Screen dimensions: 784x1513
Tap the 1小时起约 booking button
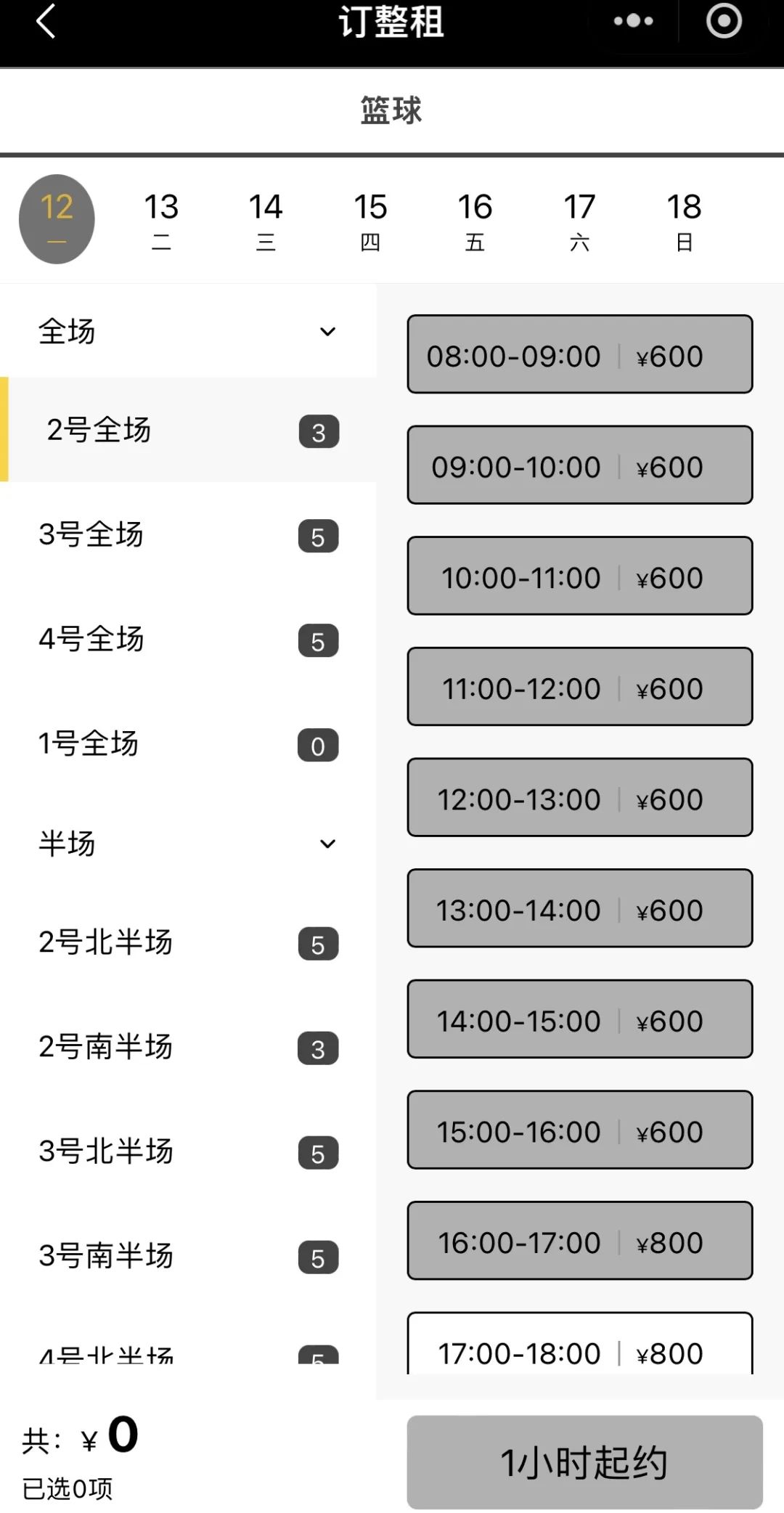(x=584, y=1461)
